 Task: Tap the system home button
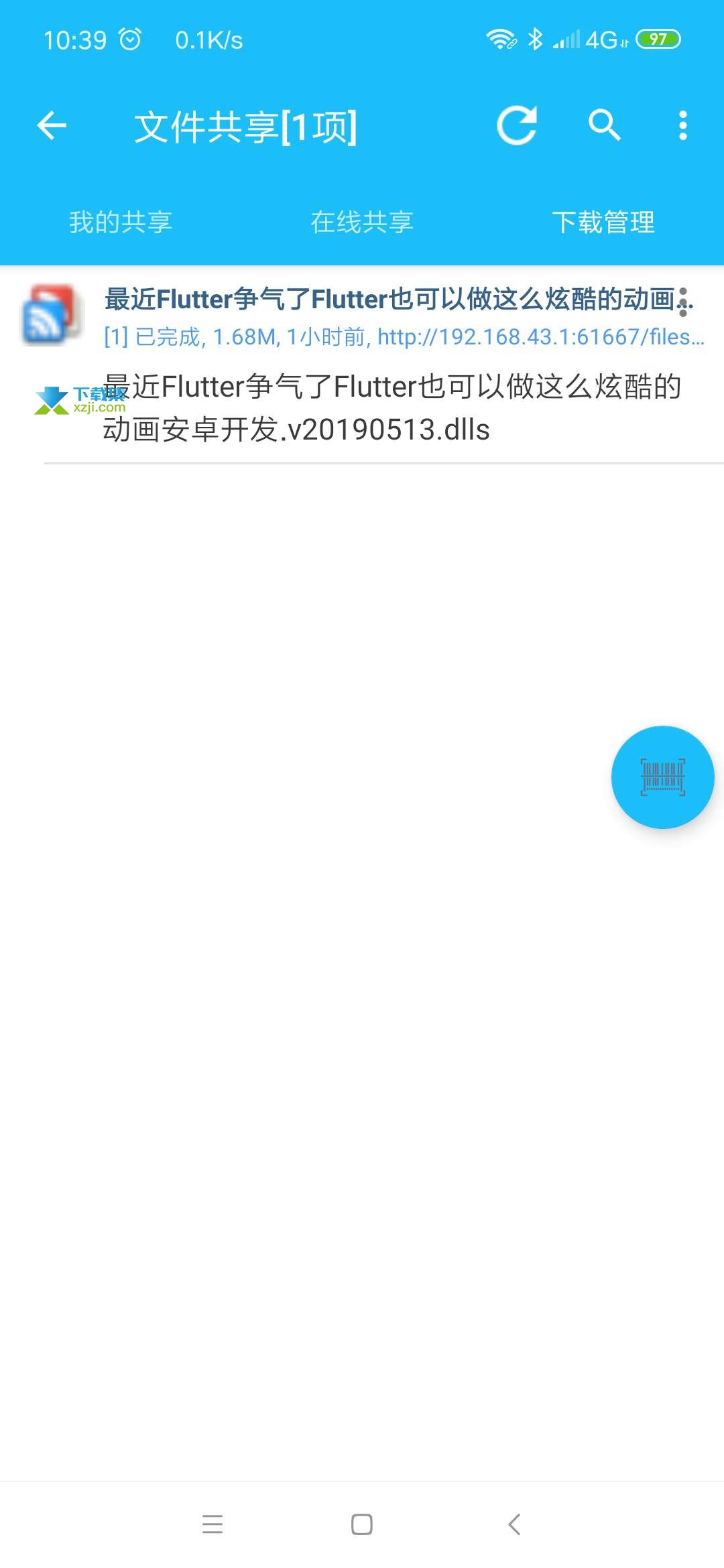(x=362, y=1524)
